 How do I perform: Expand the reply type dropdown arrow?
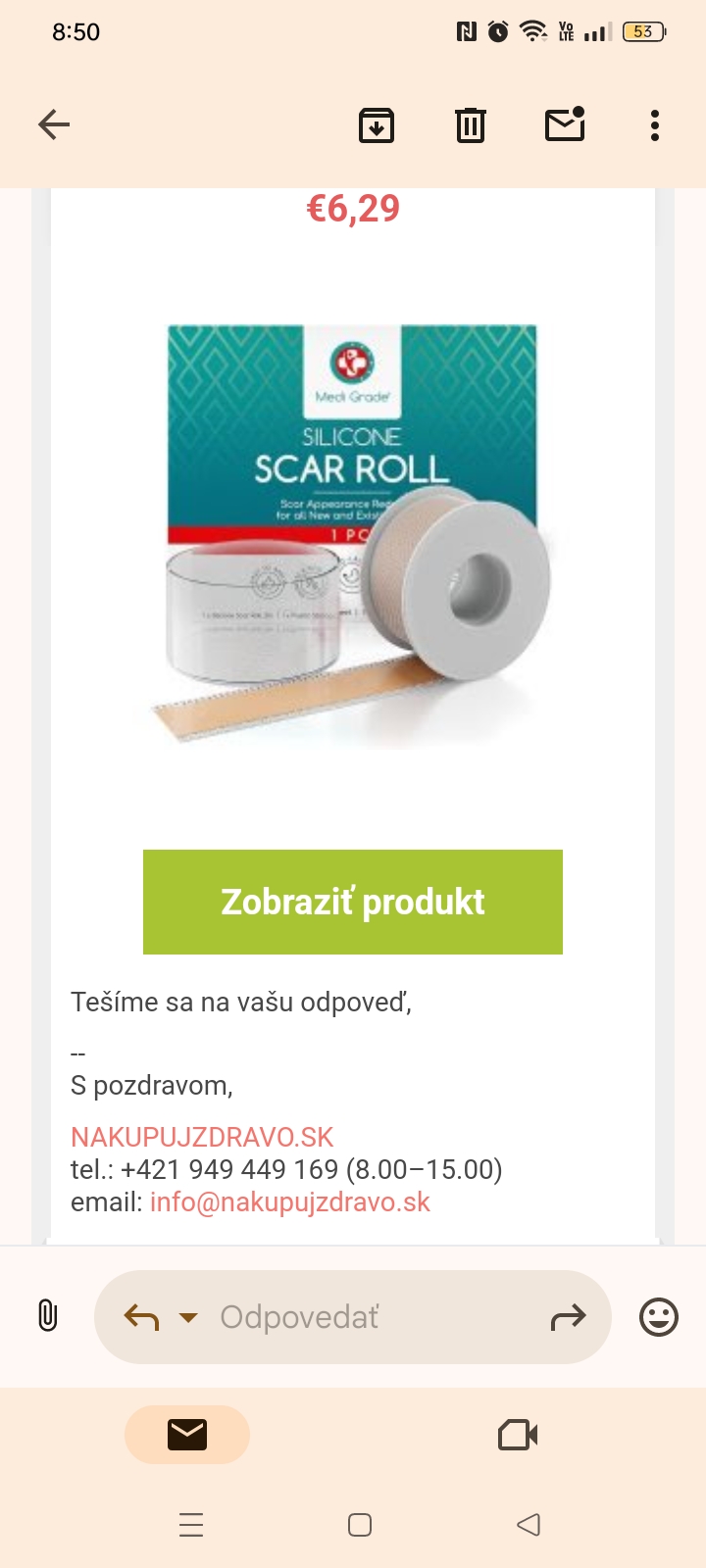click(188, 1317)
